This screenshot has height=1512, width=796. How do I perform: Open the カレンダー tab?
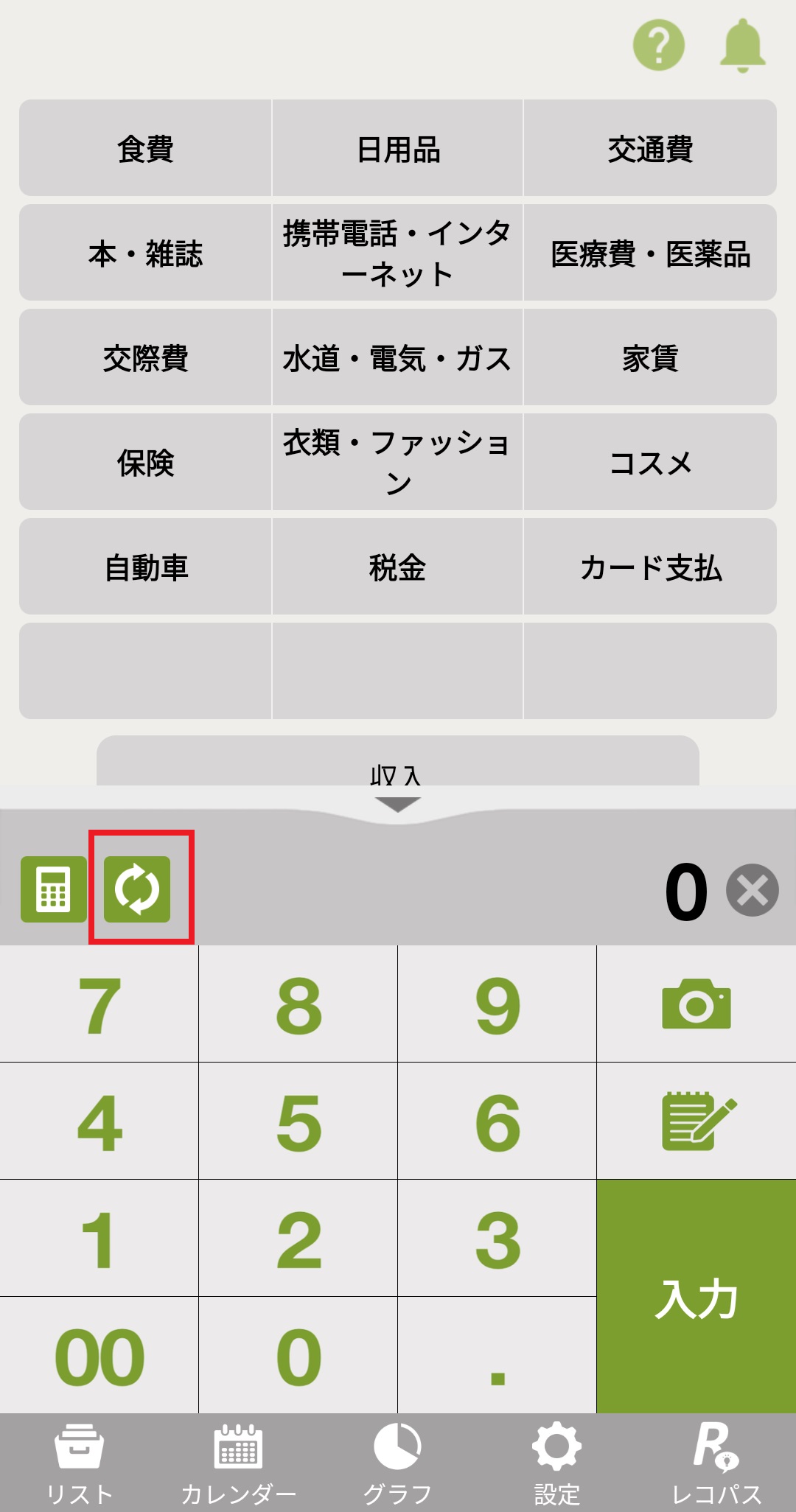click(238, 1463)
